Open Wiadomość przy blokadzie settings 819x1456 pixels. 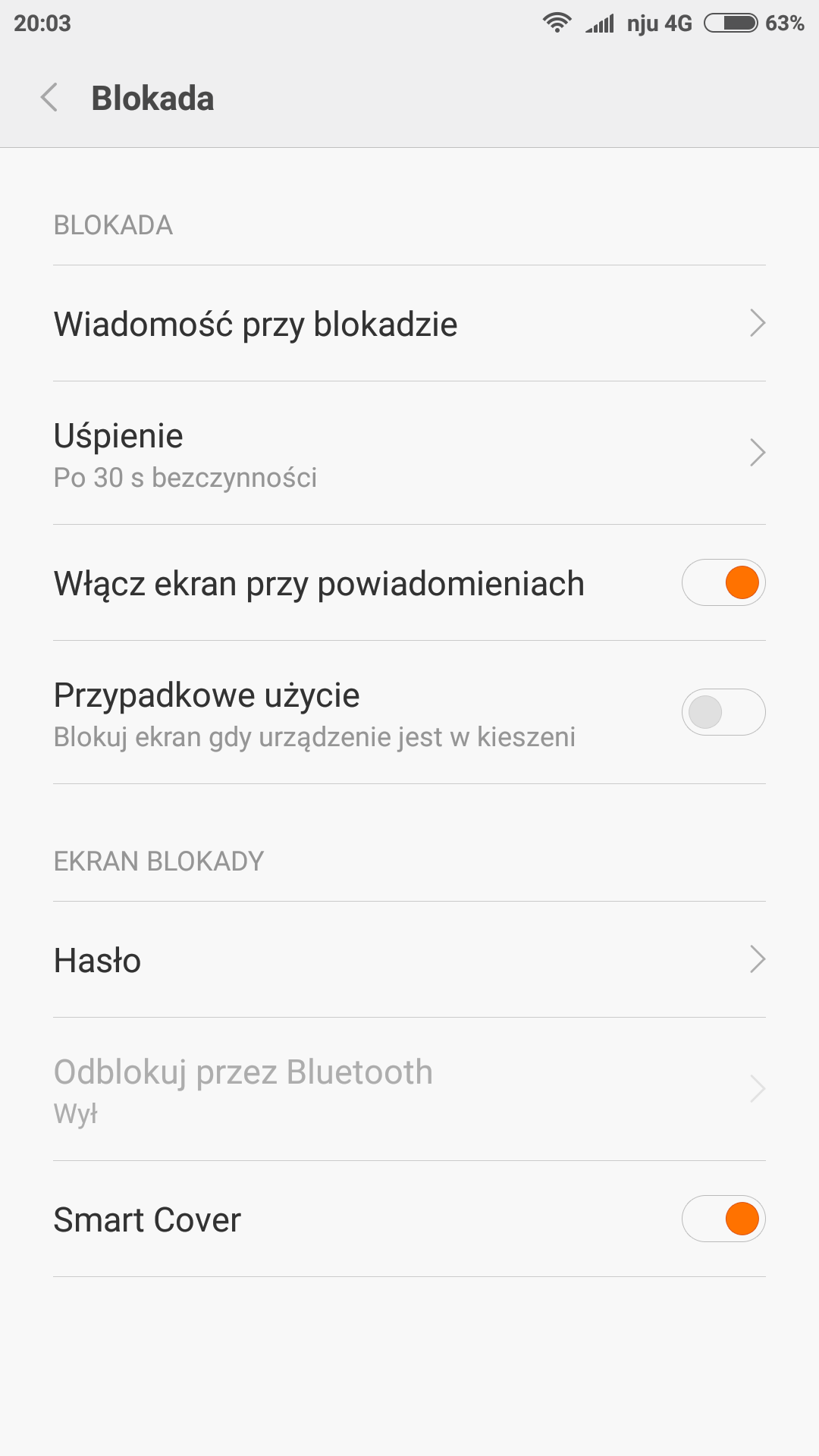pyautogui.click(x=409, y=324)
